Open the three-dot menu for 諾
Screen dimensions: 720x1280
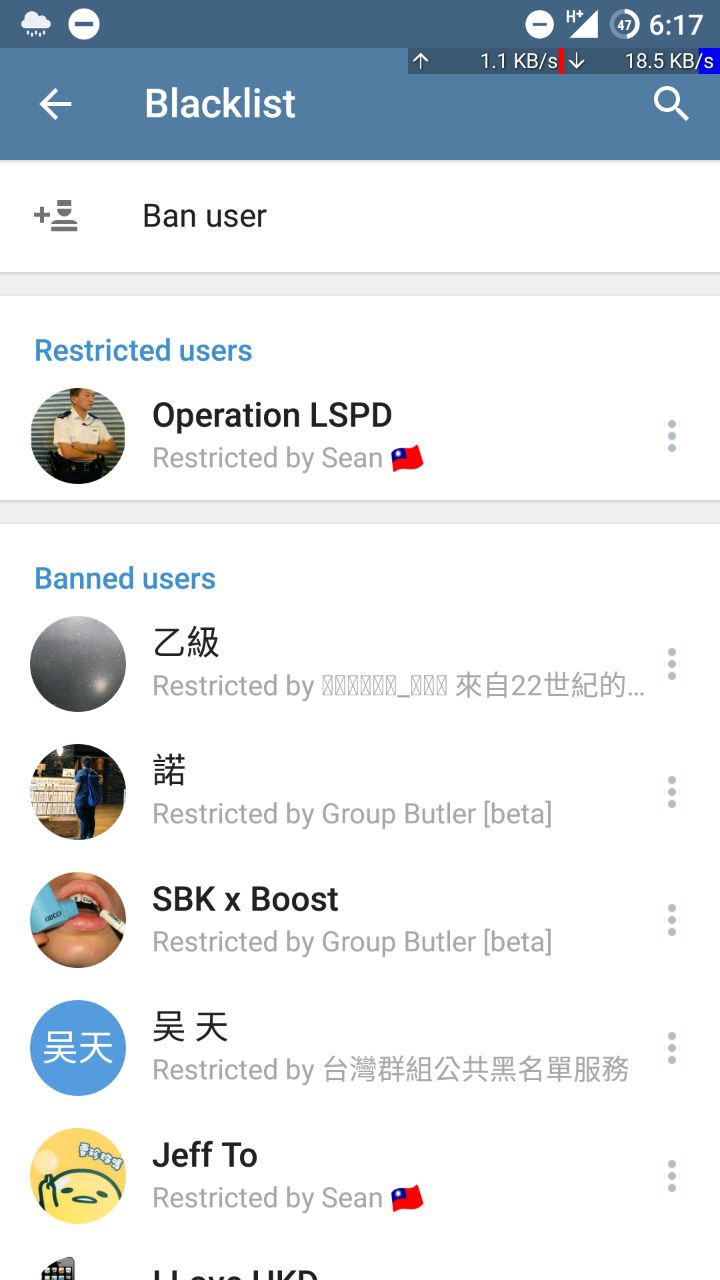(671, 792)
